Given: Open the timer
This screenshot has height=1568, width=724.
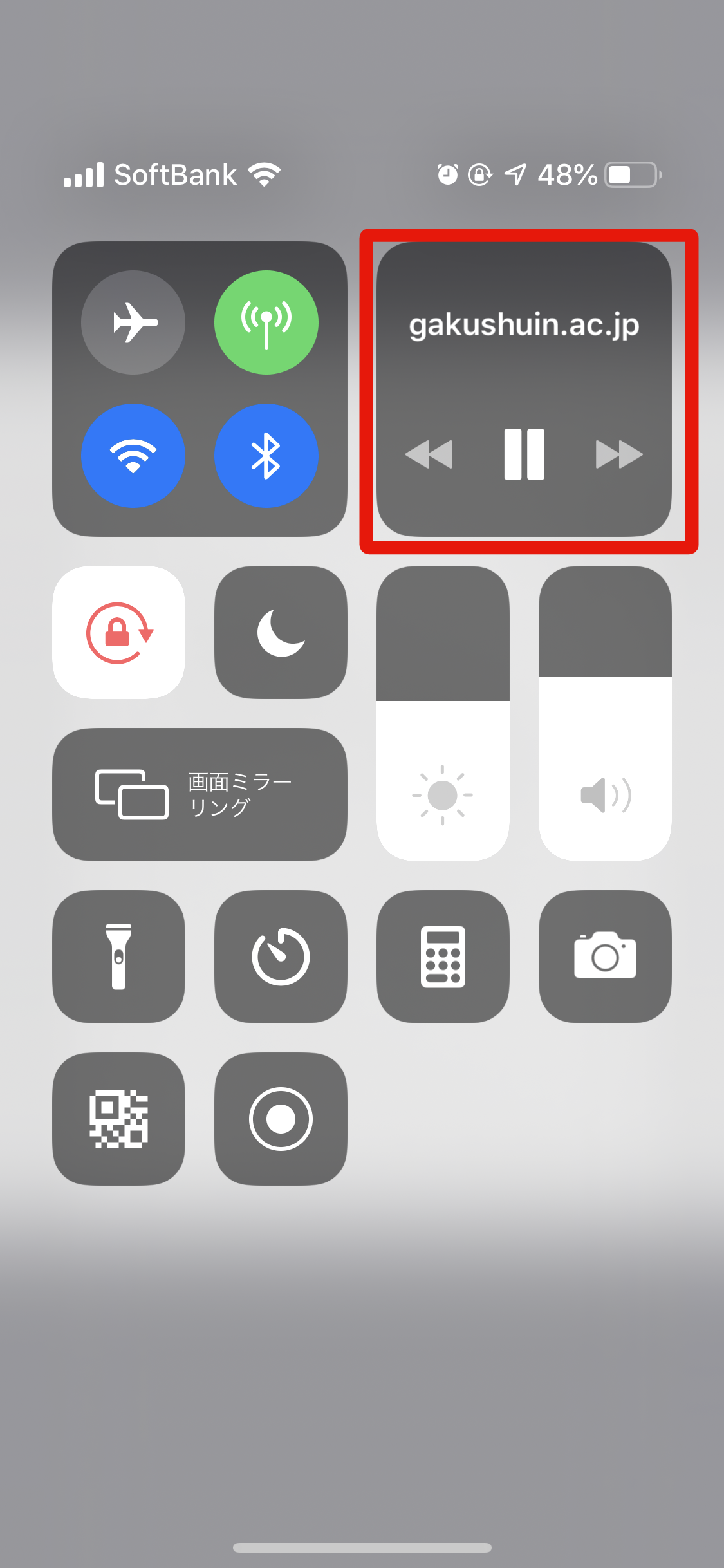Looking at the screenshot, I should pyautogui.click(x=281, y=957).
